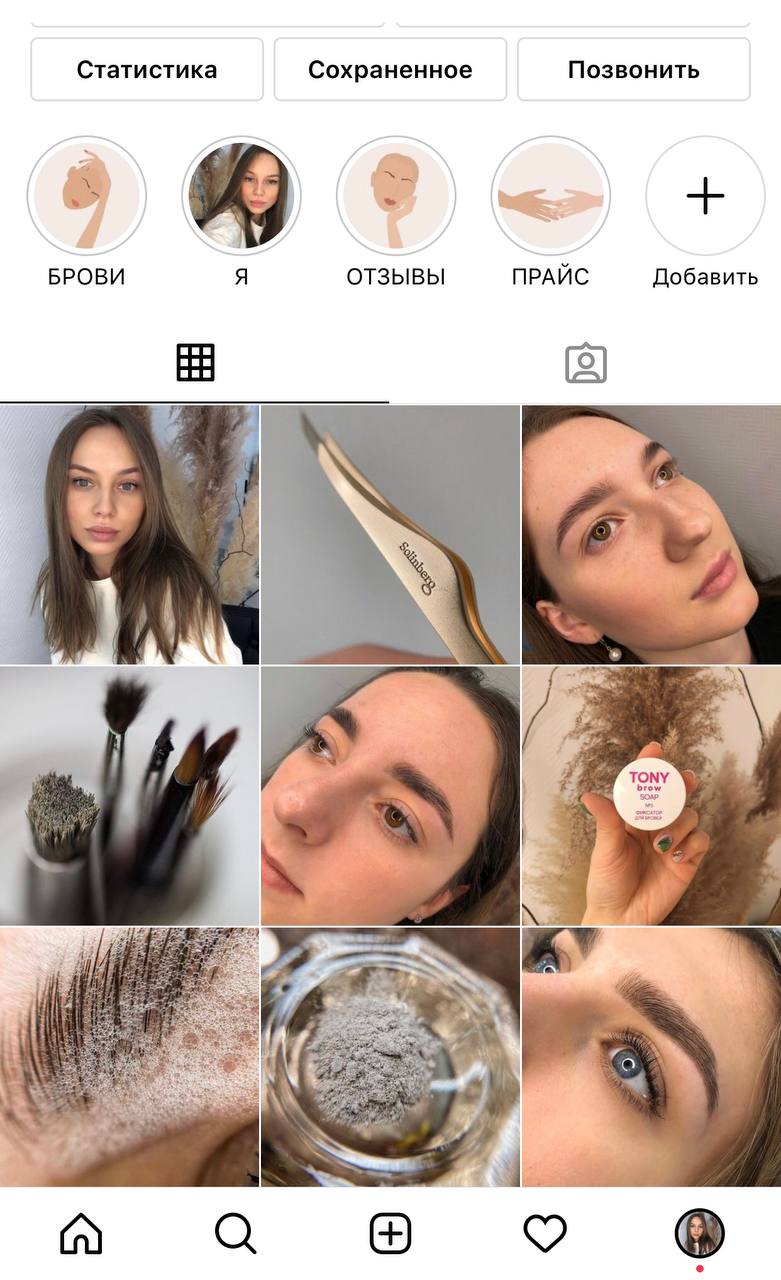This screenshot has height=1280, width=781.
Task: Switch to the posts grid tab
Action: tap(195, 362)
